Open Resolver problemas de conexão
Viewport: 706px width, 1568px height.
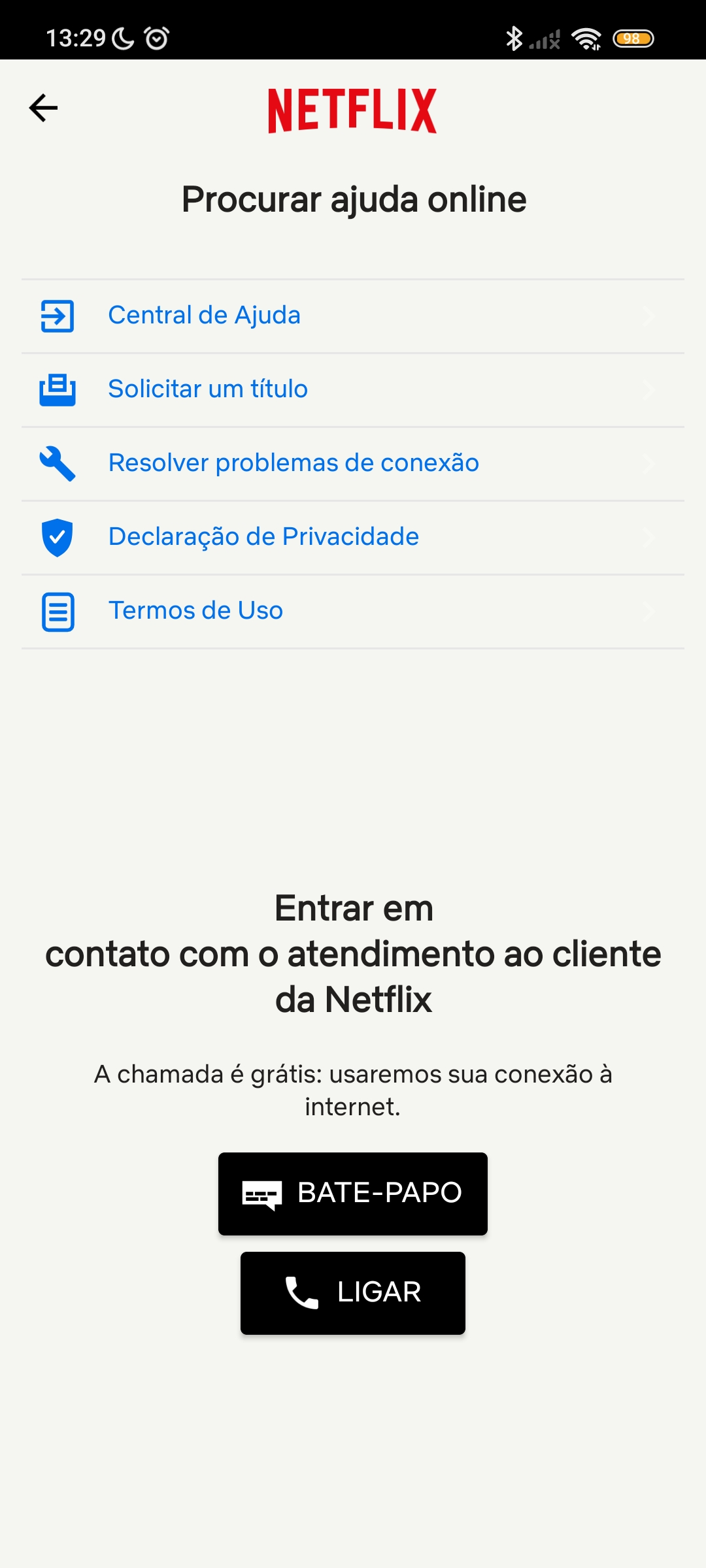coord(294,463)
